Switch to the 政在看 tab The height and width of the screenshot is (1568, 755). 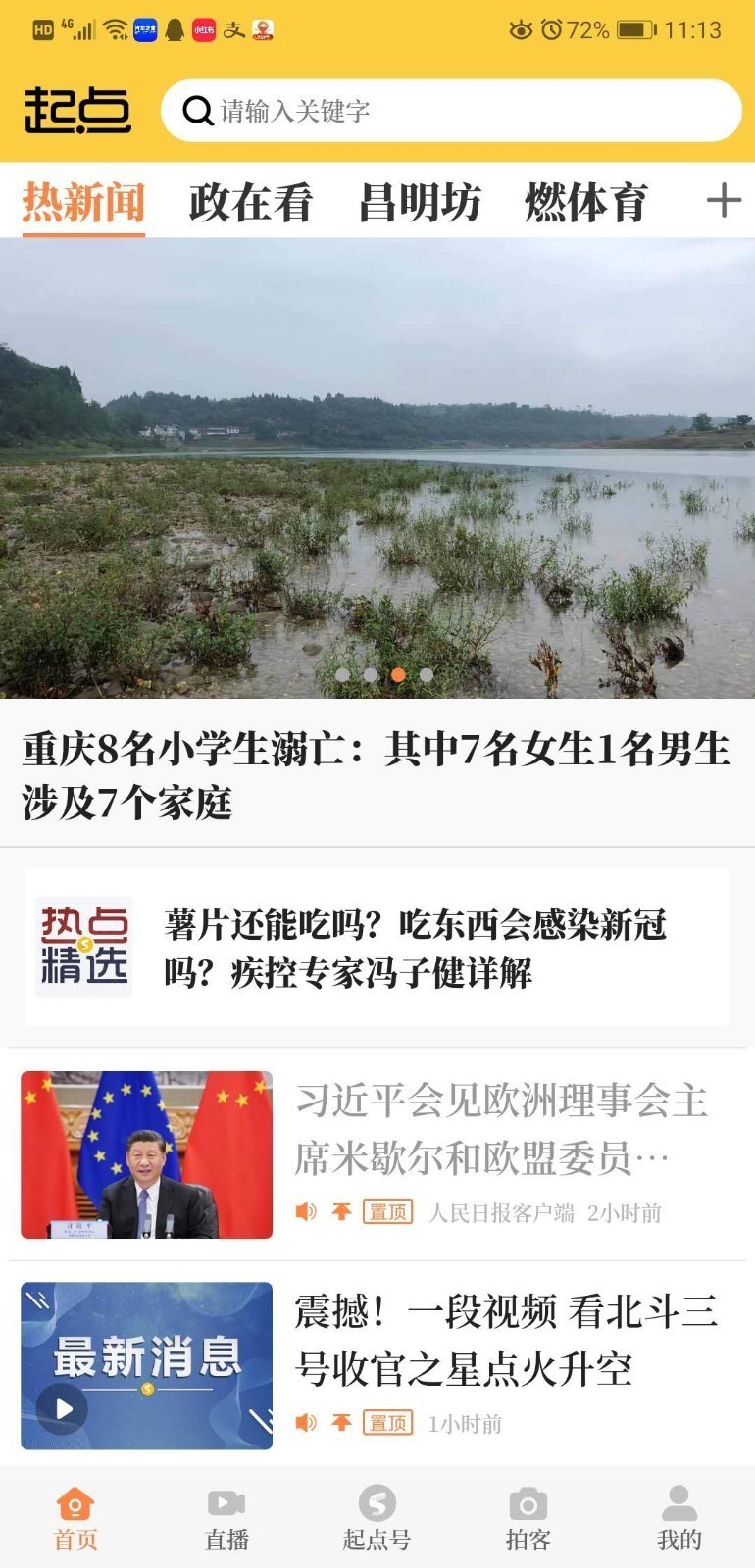250,203
